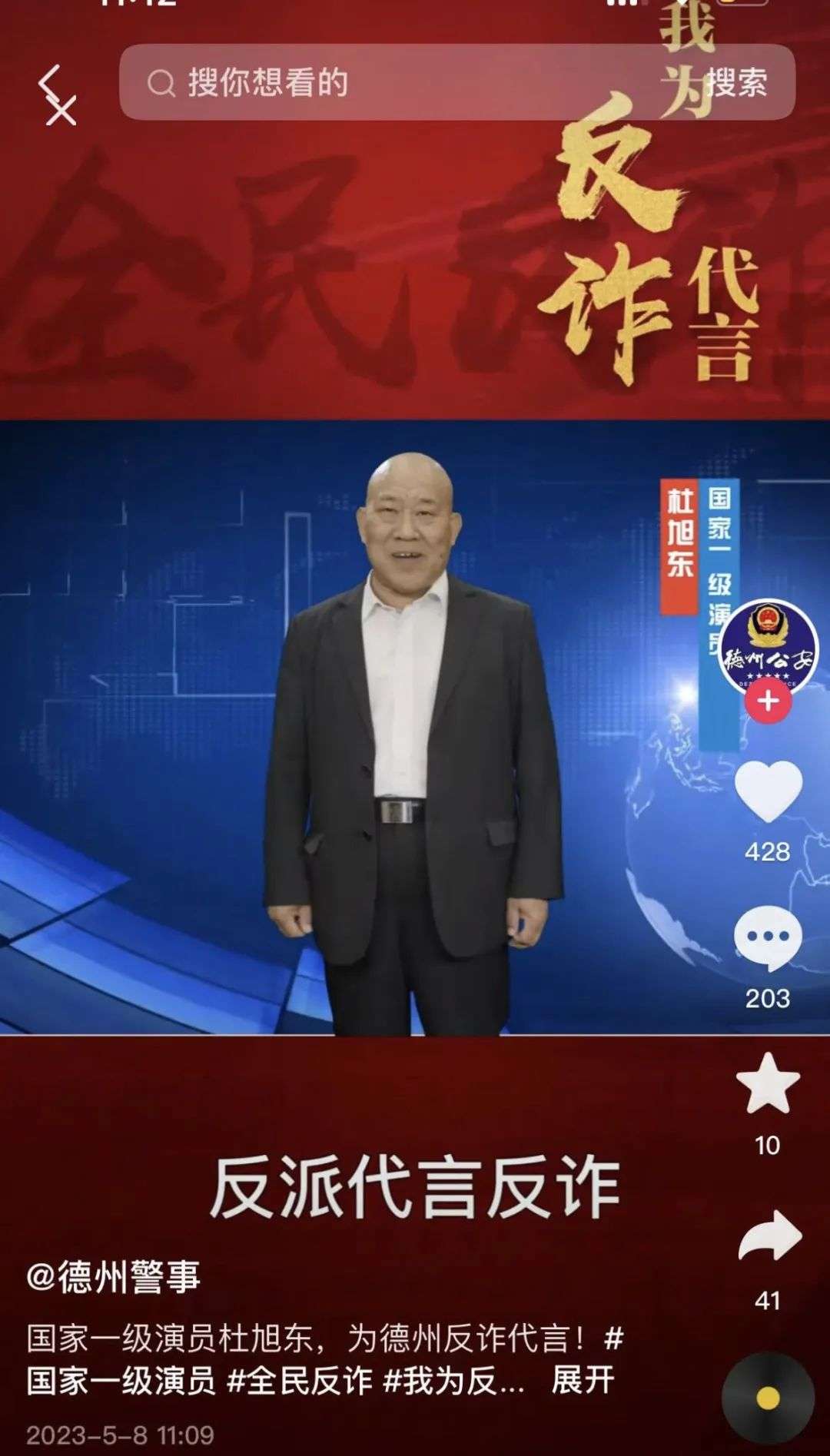Image resolution: width=830 pixels, height=1456 pixels.
Task: Tap the 搜索 button
Action: point(736,82)
